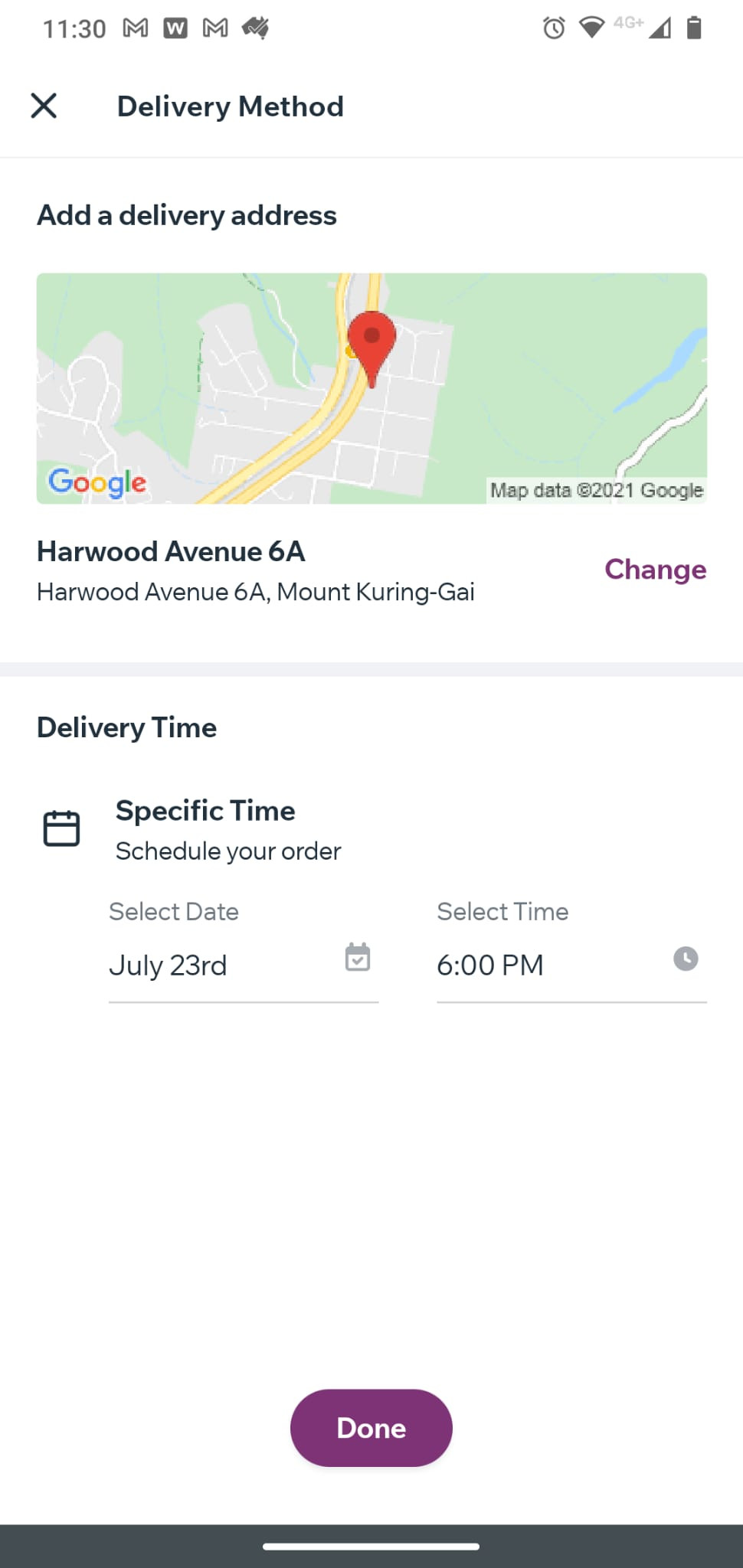The height and width of the screenshot is (1568, 743).
Task: Confirm with the Done button
Action: (x=371, y=1428)
